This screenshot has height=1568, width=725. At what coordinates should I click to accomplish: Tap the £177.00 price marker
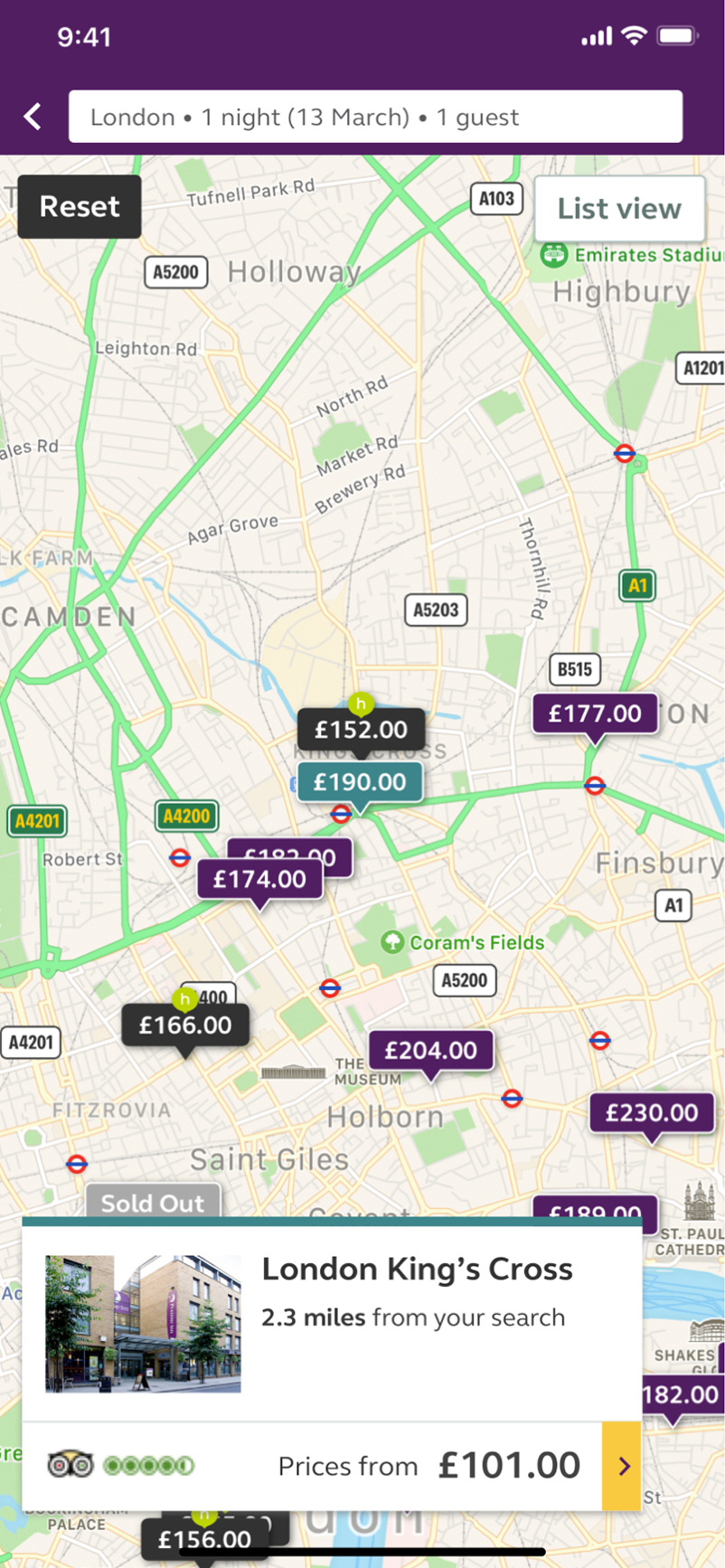(594, 713)
